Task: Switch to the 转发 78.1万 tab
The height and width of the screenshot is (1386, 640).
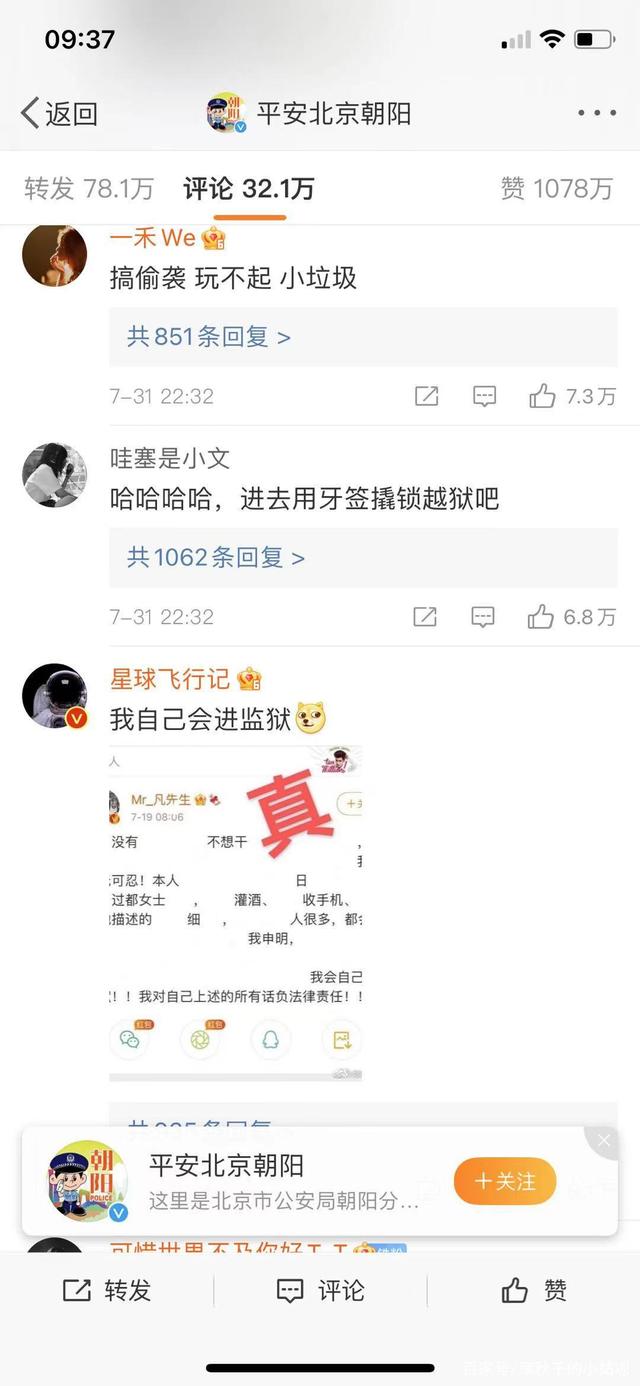Action: point(89,188)
